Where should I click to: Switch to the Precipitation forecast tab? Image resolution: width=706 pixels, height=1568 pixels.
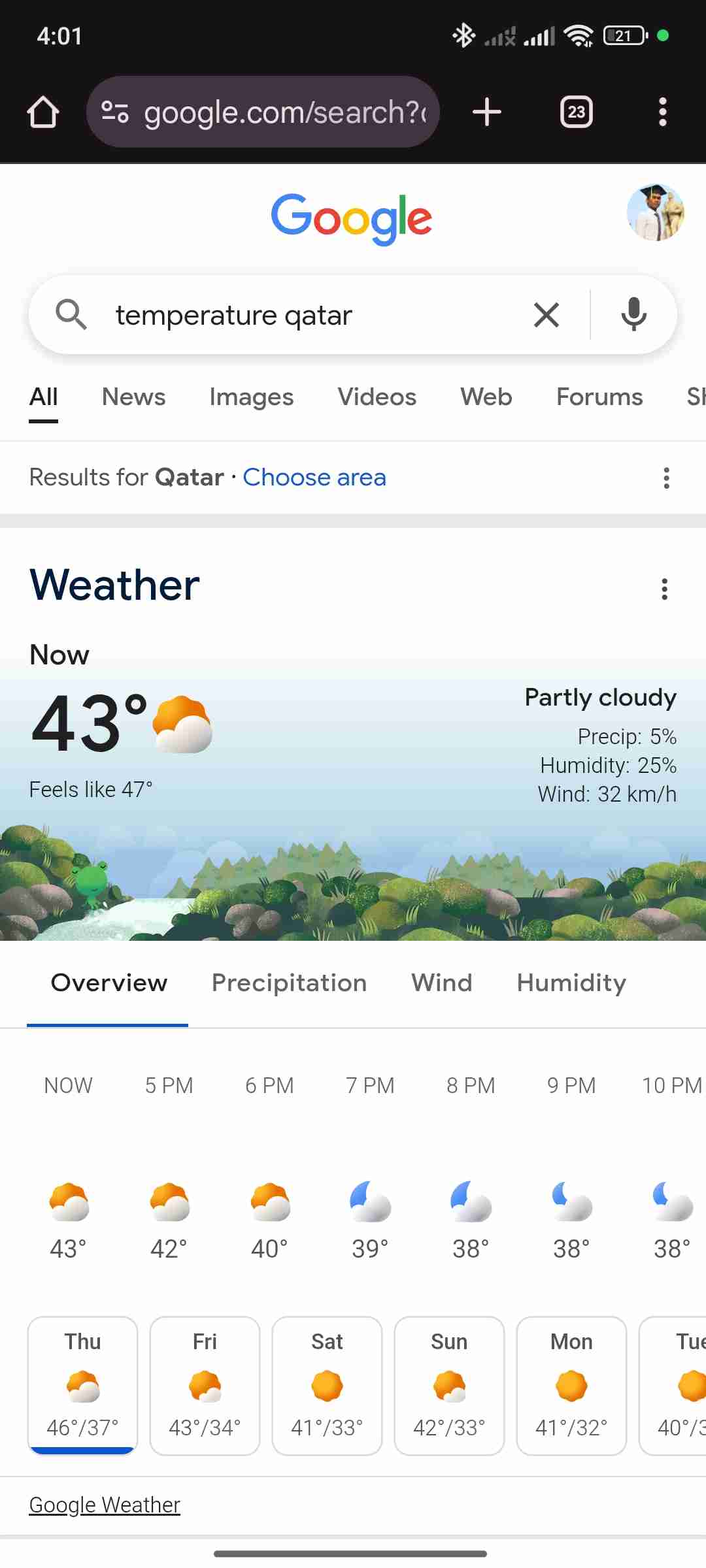(289, 983)
